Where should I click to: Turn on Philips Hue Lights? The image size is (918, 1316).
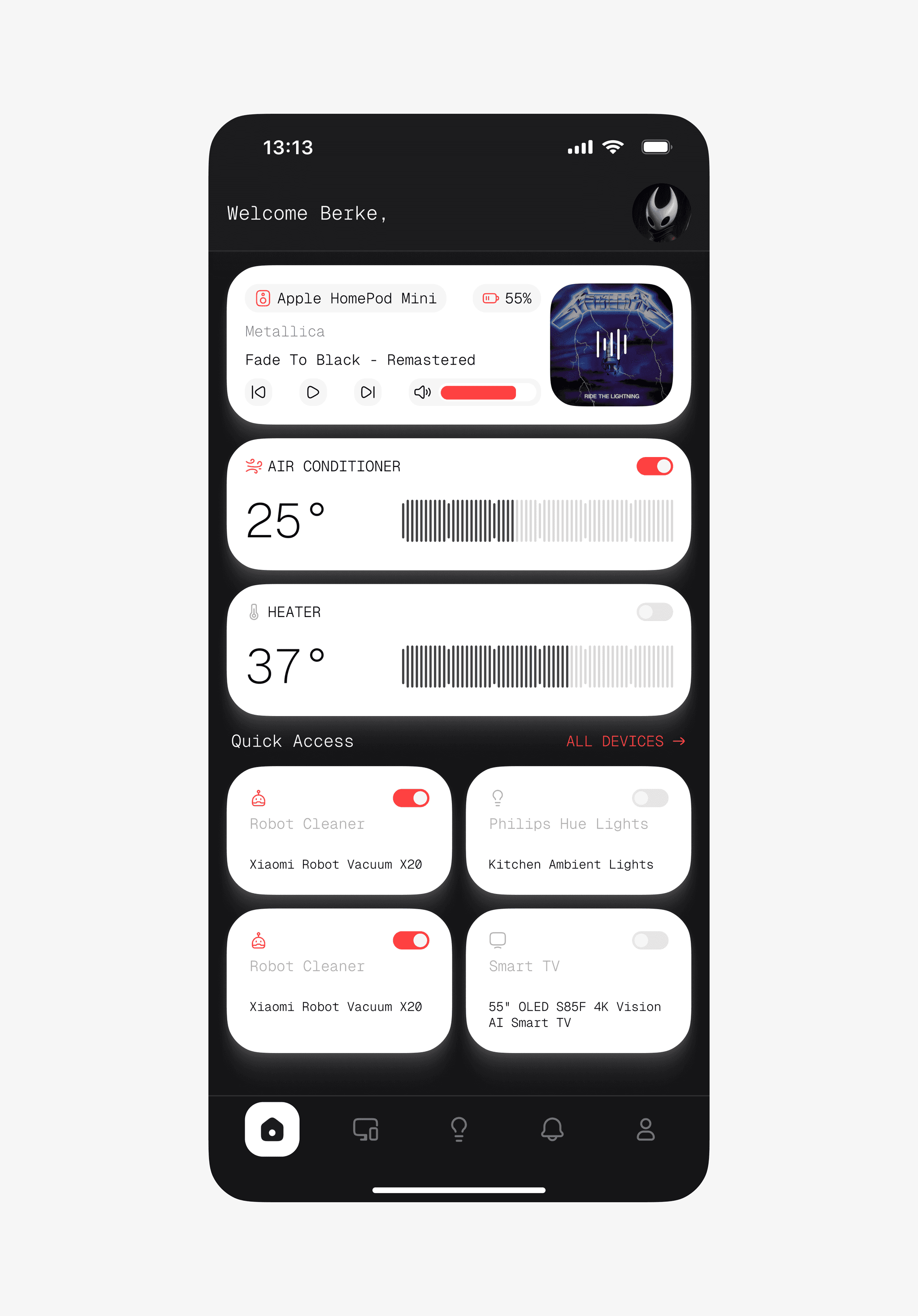(x=650, y=798)
